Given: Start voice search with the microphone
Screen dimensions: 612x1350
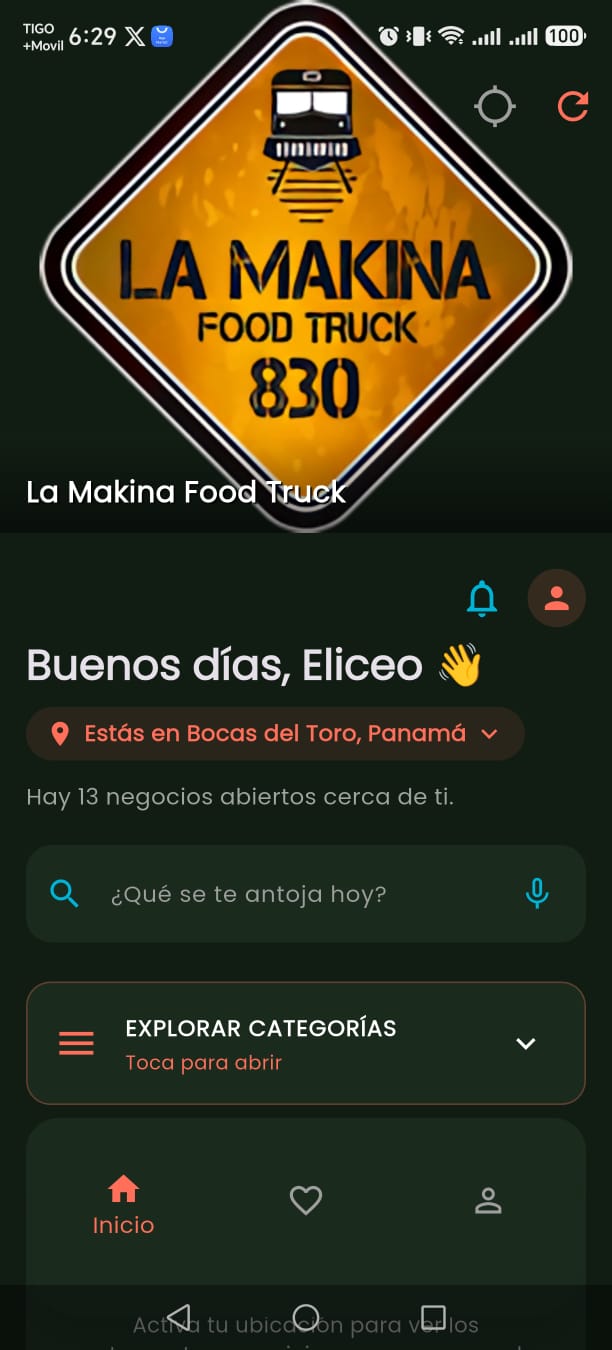Looking at the screenshot, I should (537, 893).
